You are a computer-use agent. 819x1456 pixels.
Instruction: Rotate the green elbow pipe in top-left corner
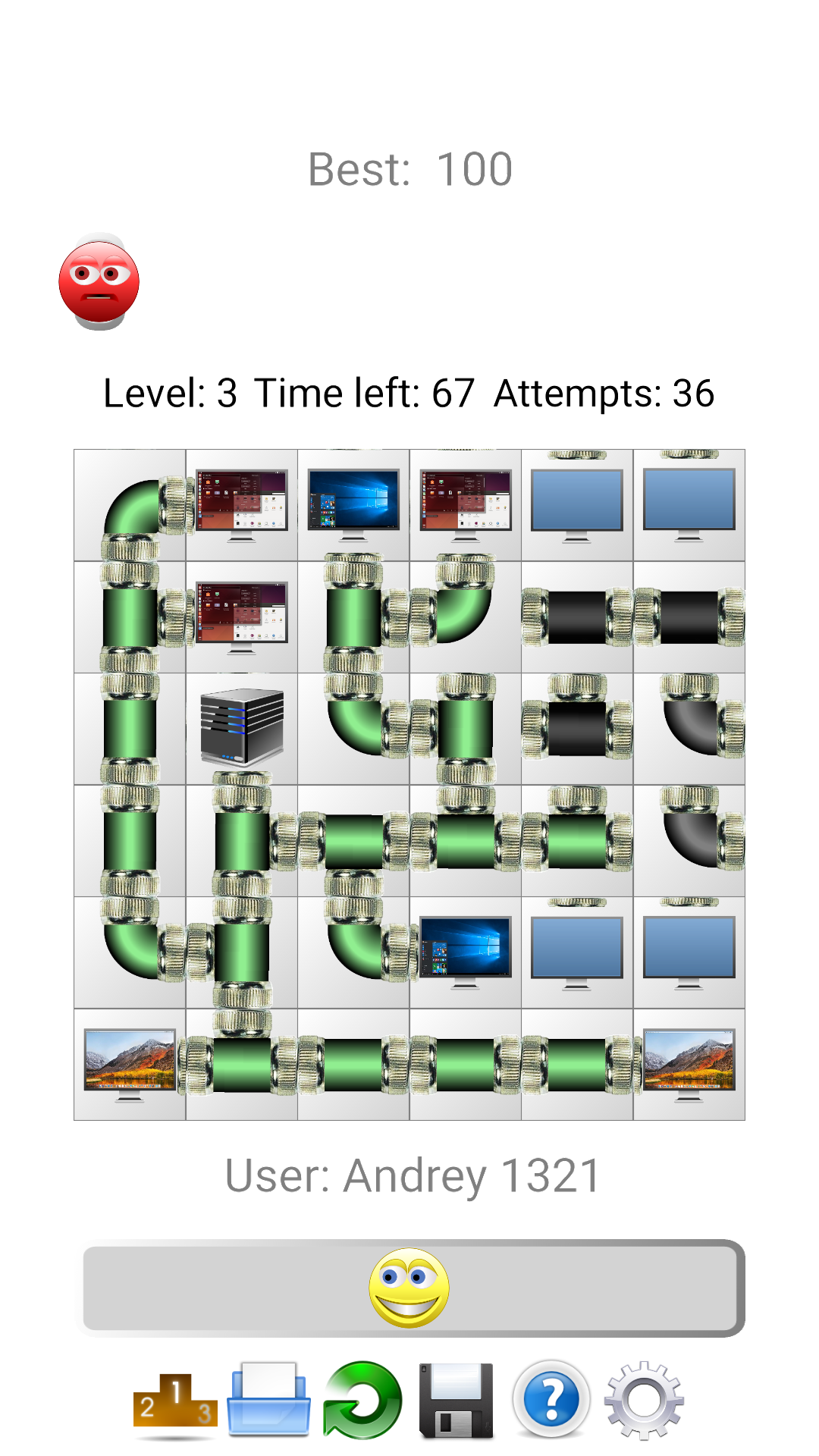pos(130,506)
